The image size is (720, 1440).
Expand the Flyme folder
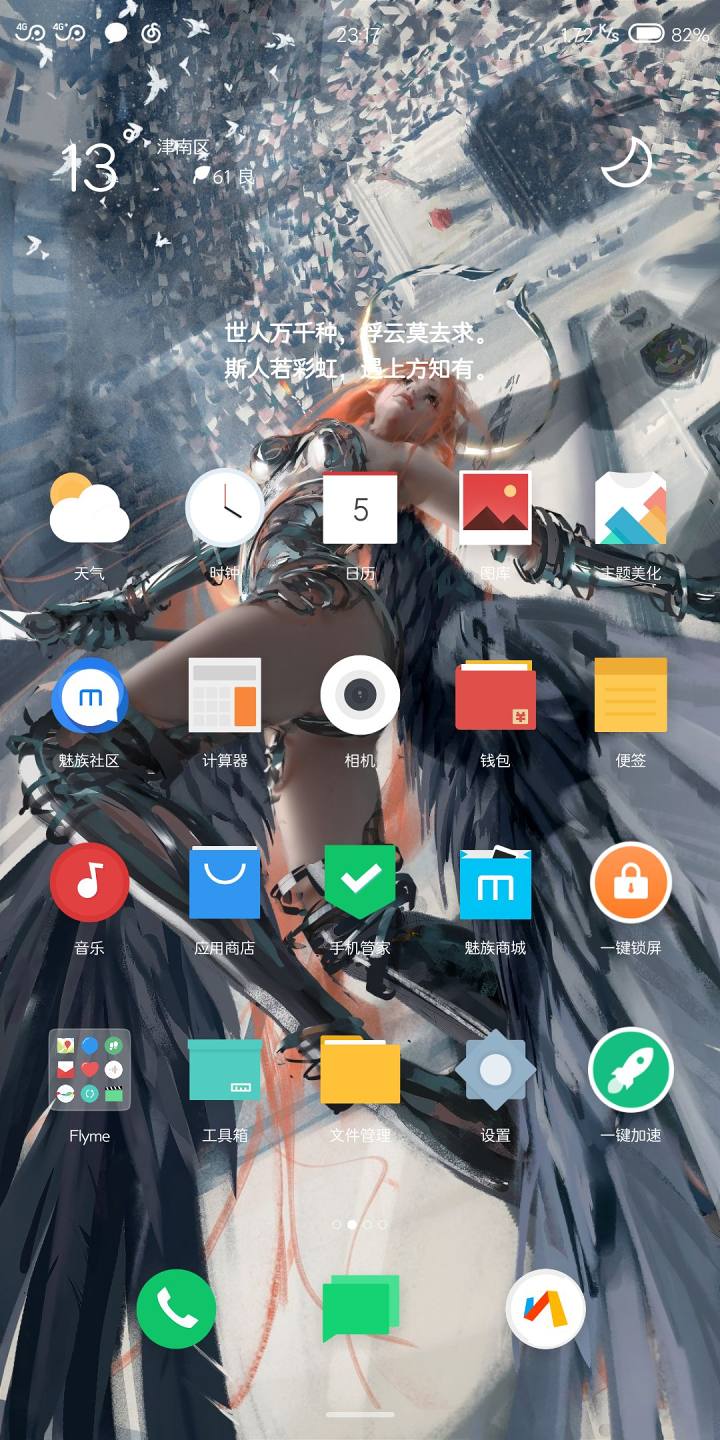point(89,1070)
